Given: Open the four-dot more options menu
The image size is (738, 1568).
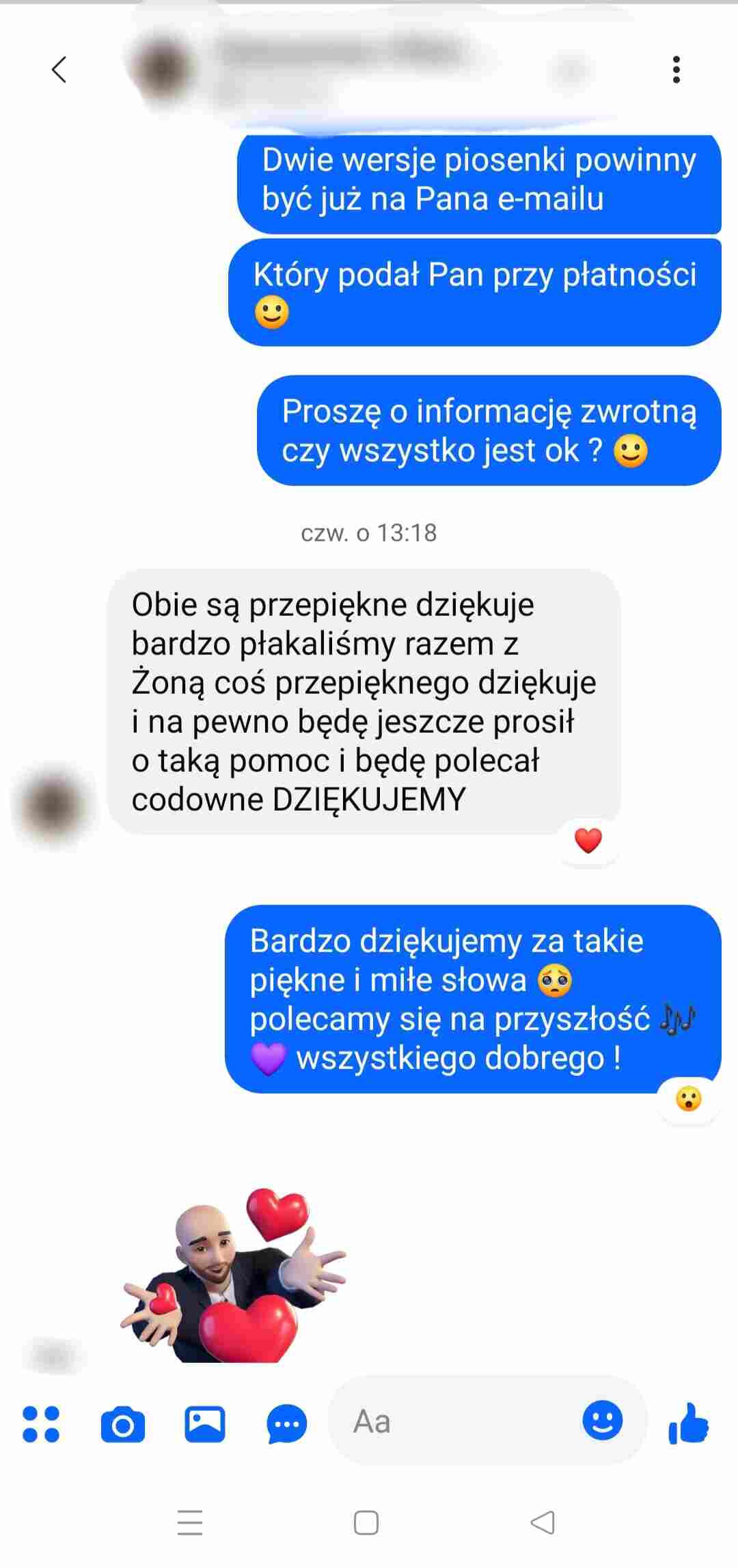Looking at the screenshot, I should [41, 1424].
